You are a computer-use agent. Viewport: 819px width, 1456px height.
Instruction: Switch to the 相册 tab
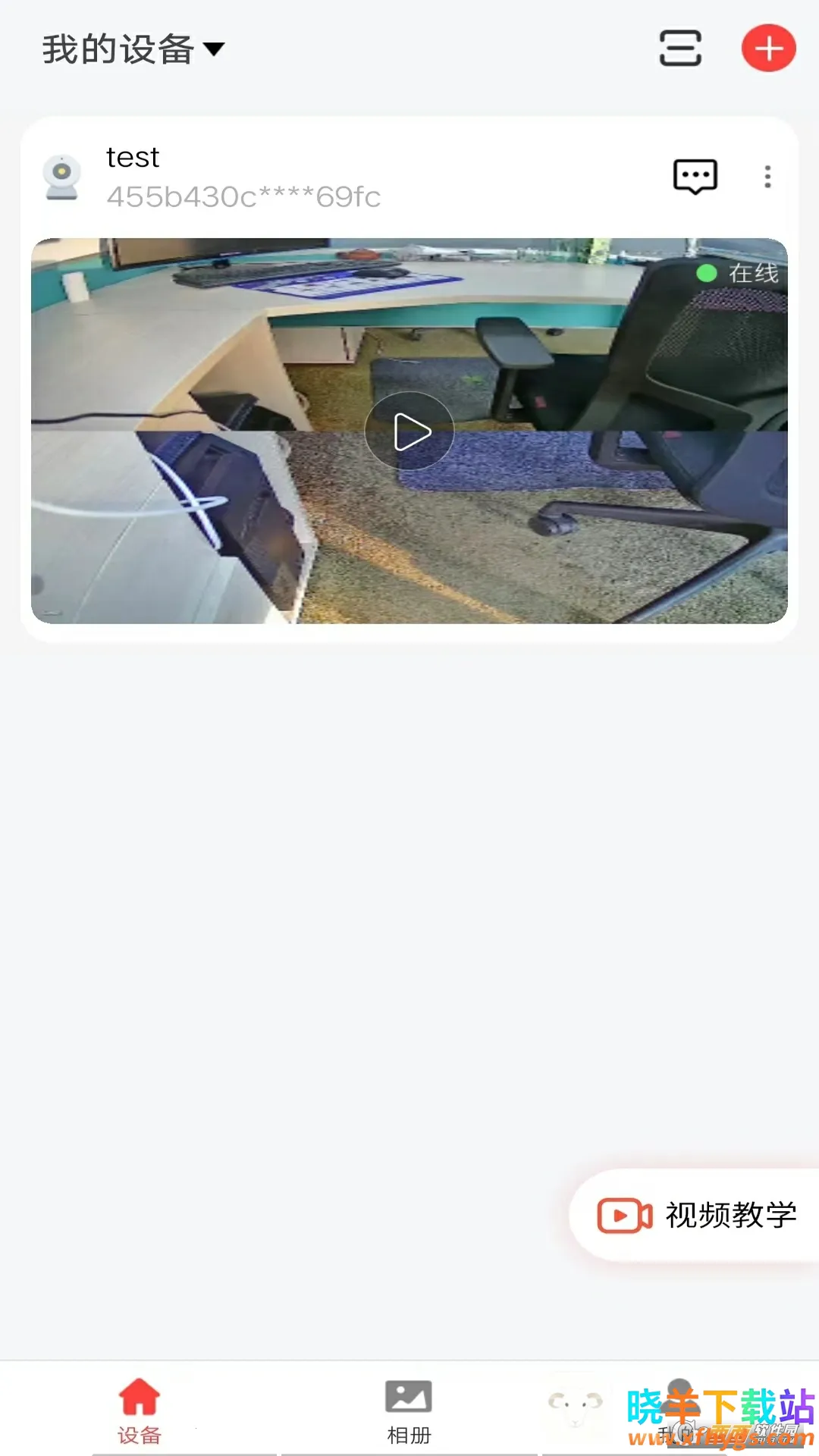[409, 1410]
